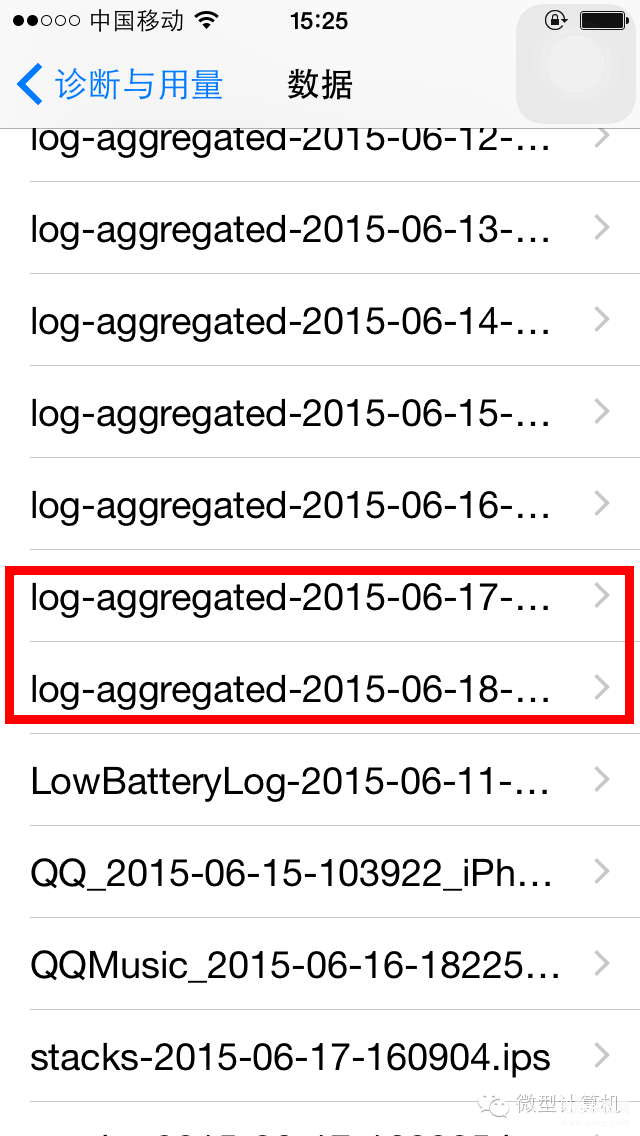Open log-aggregated-2015-06-15 entry

pos(320,412)
